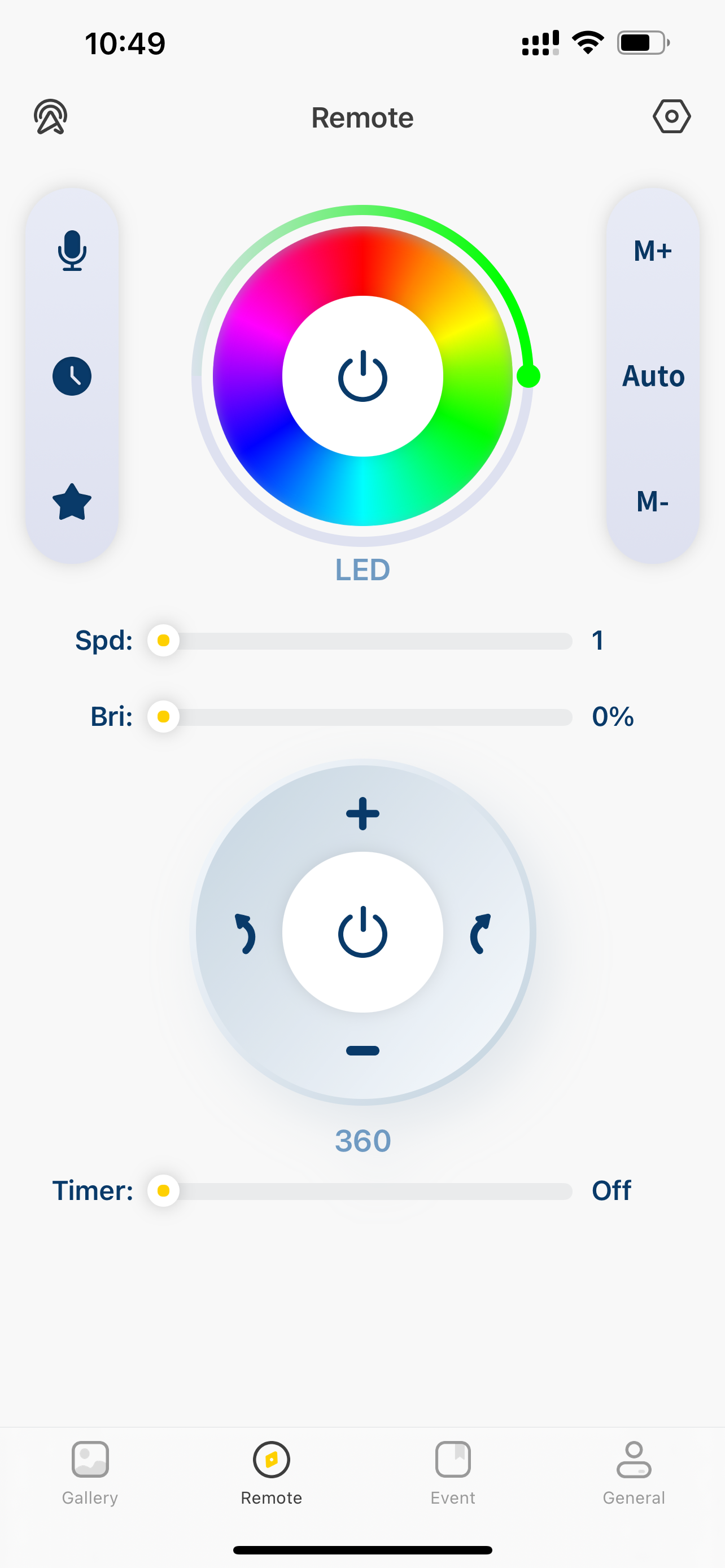Activate the microphone mode
The image size is (725, 1568).
72,250
